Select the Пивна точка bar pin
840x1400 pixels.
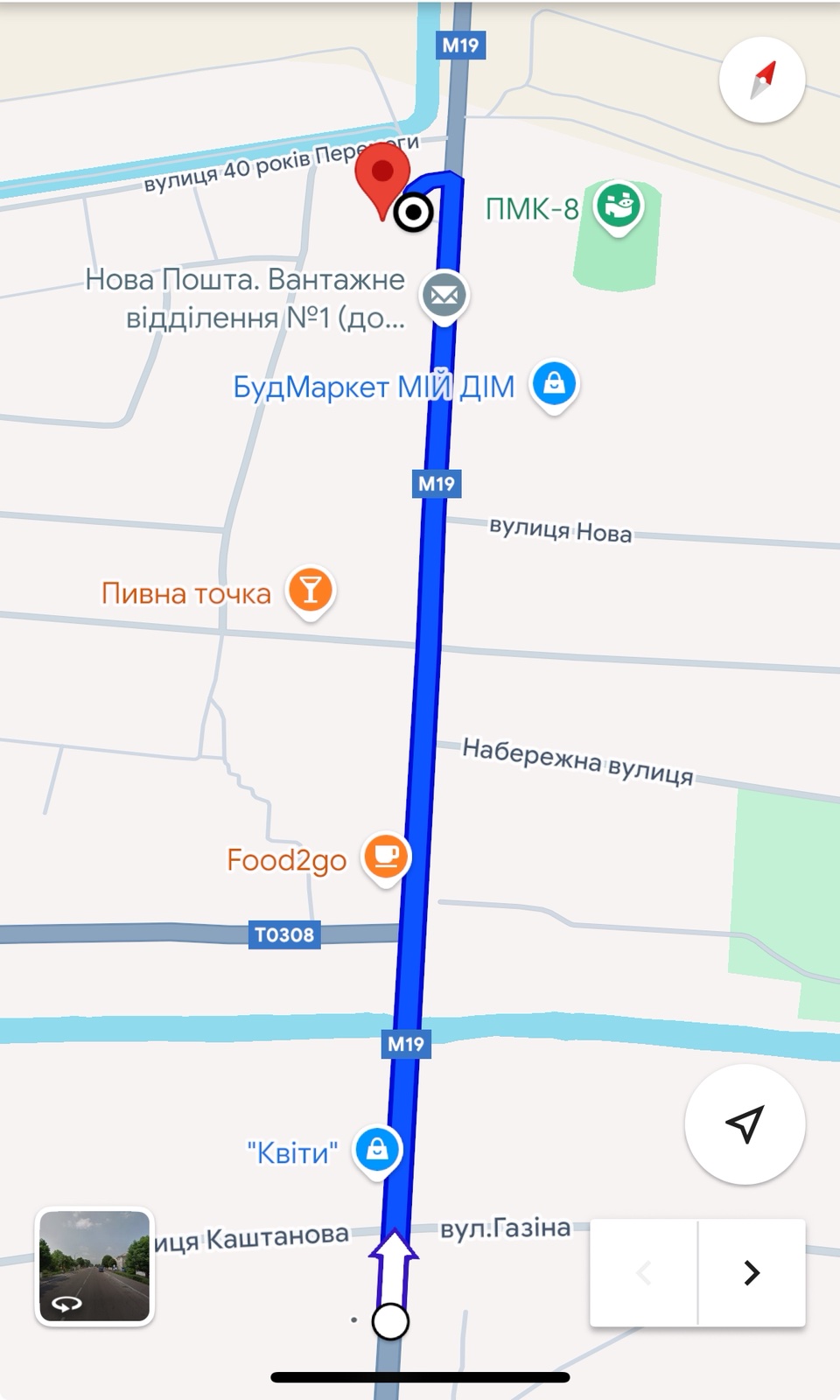click(x=311, y=590)
